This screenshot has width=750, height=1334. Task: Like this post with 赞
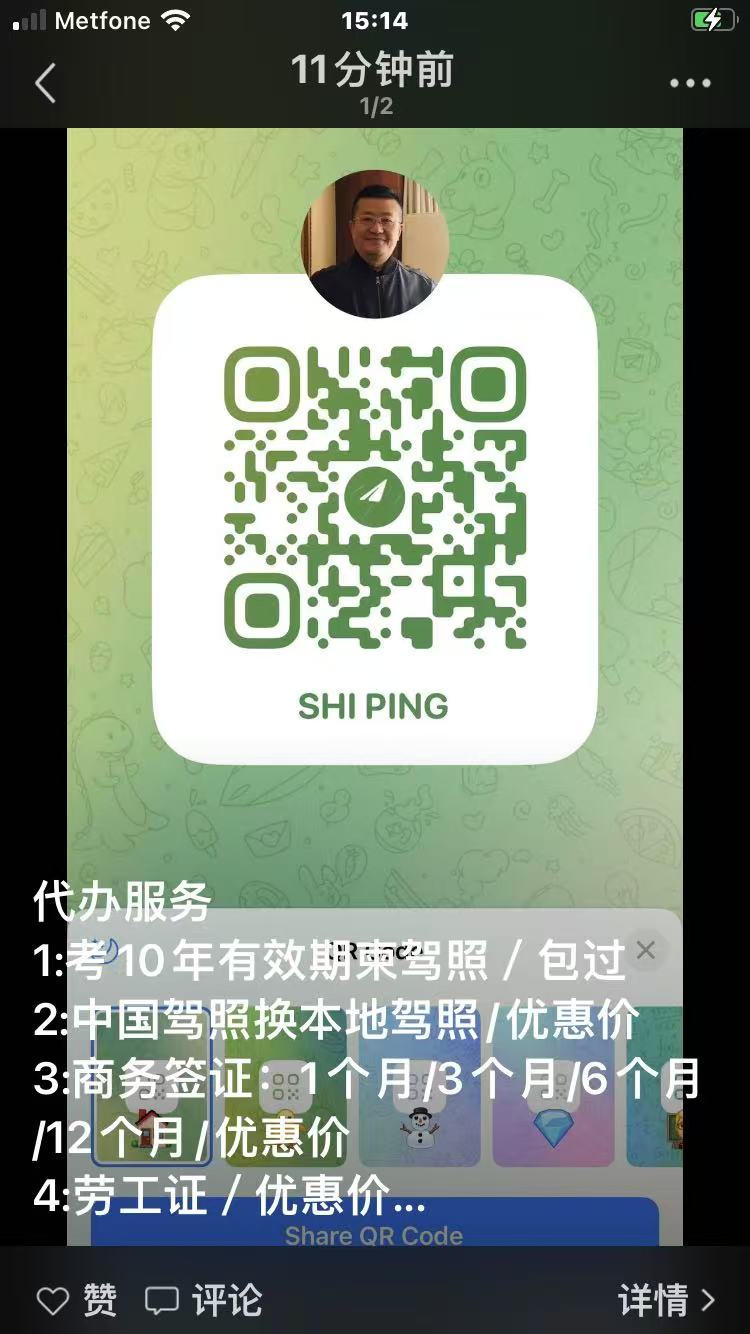pos(77,1300)
